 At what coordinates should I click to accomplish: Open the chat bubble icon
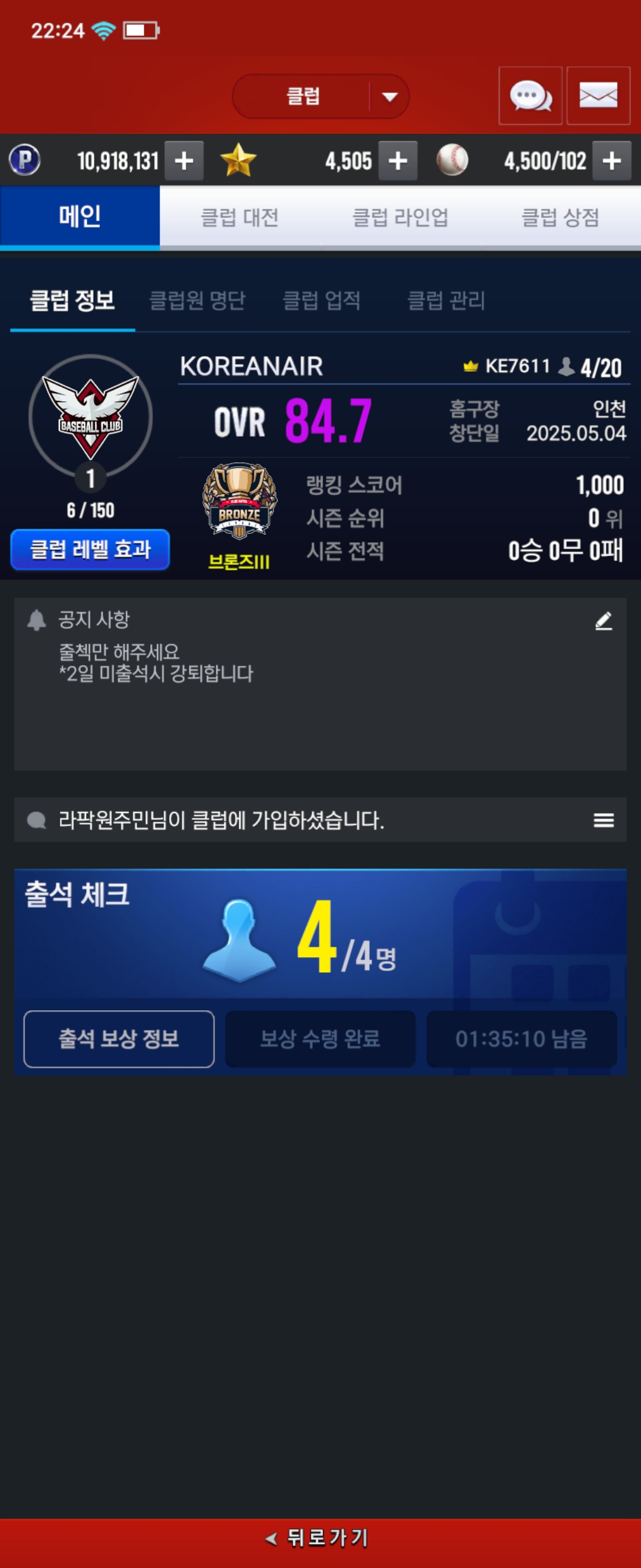pyautogui.click(x=529, y=96)
